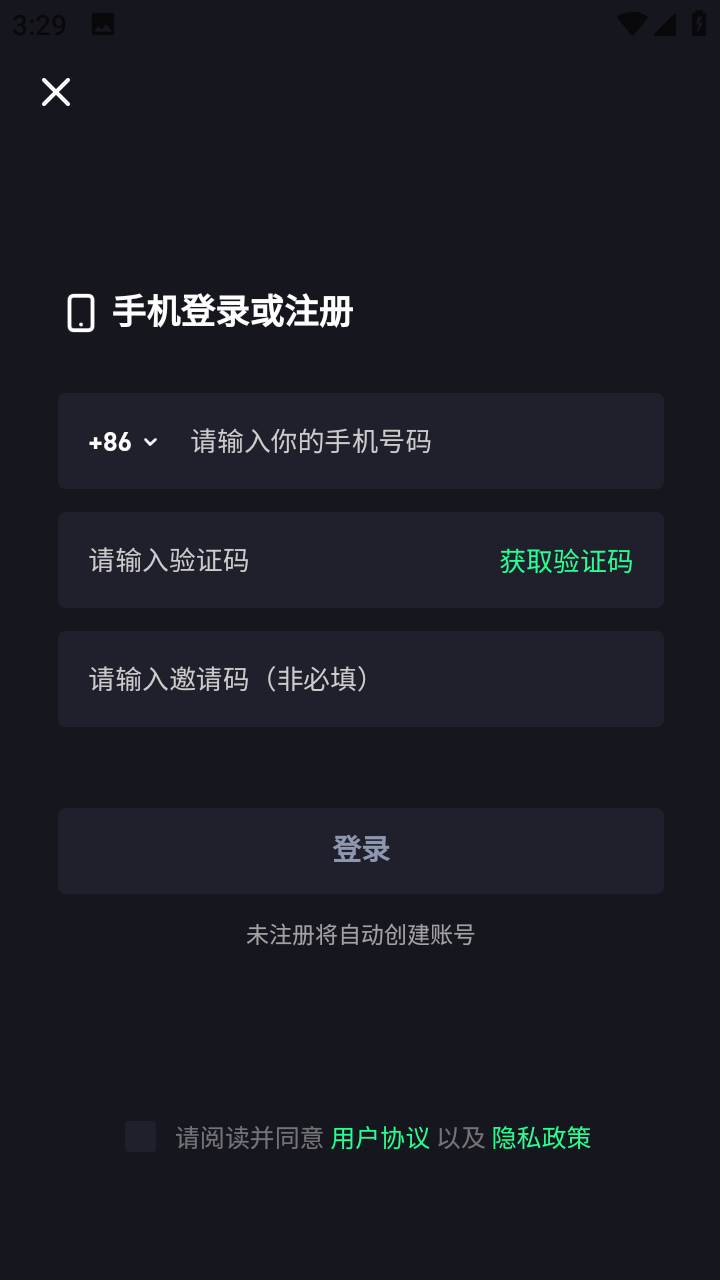
Task: Open the 用户协议 user agreement link
Action: (380, 1138)
